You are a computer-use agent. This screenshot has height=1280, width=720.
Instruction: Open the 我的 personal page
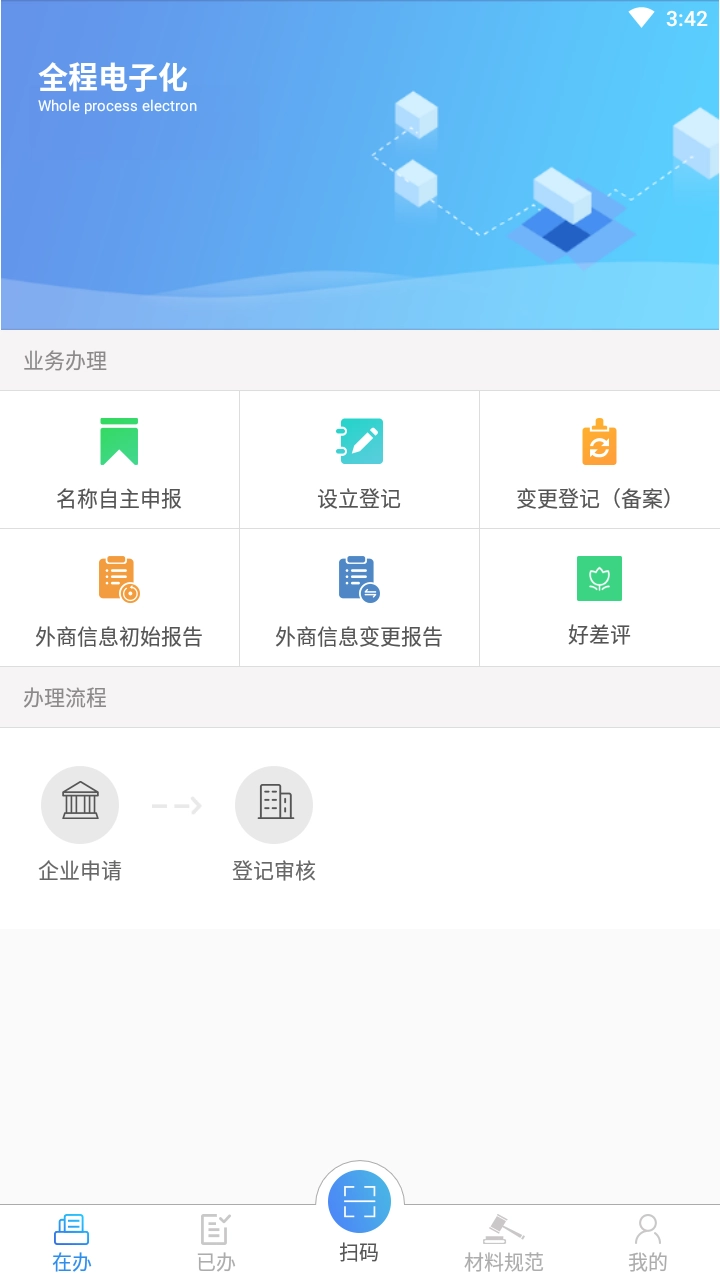pyautogui.click(x=647, y=1243)
